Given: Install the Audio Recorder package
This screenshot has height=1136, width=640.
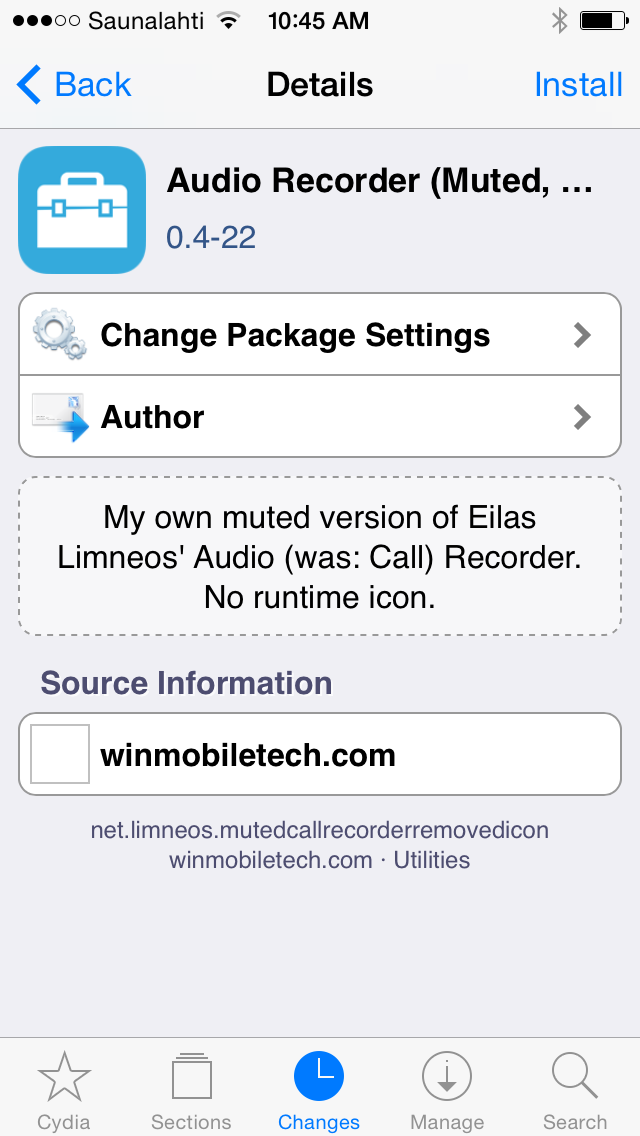Looking at the screenshot, I should coord(578,85).
